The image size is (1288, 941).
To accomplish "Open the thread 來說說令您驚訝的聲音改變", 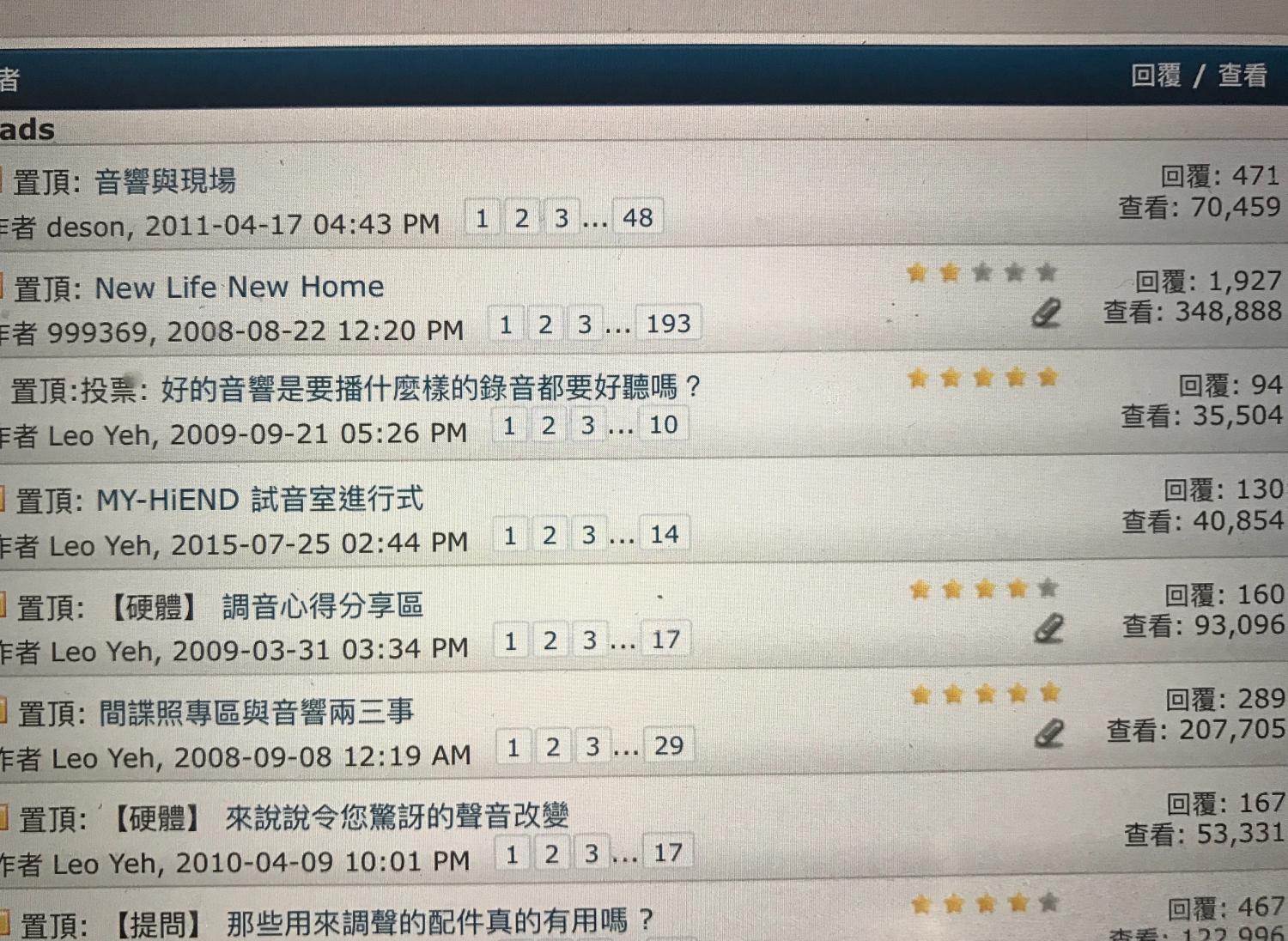I will pyautogui.click(x=398, y=817).
